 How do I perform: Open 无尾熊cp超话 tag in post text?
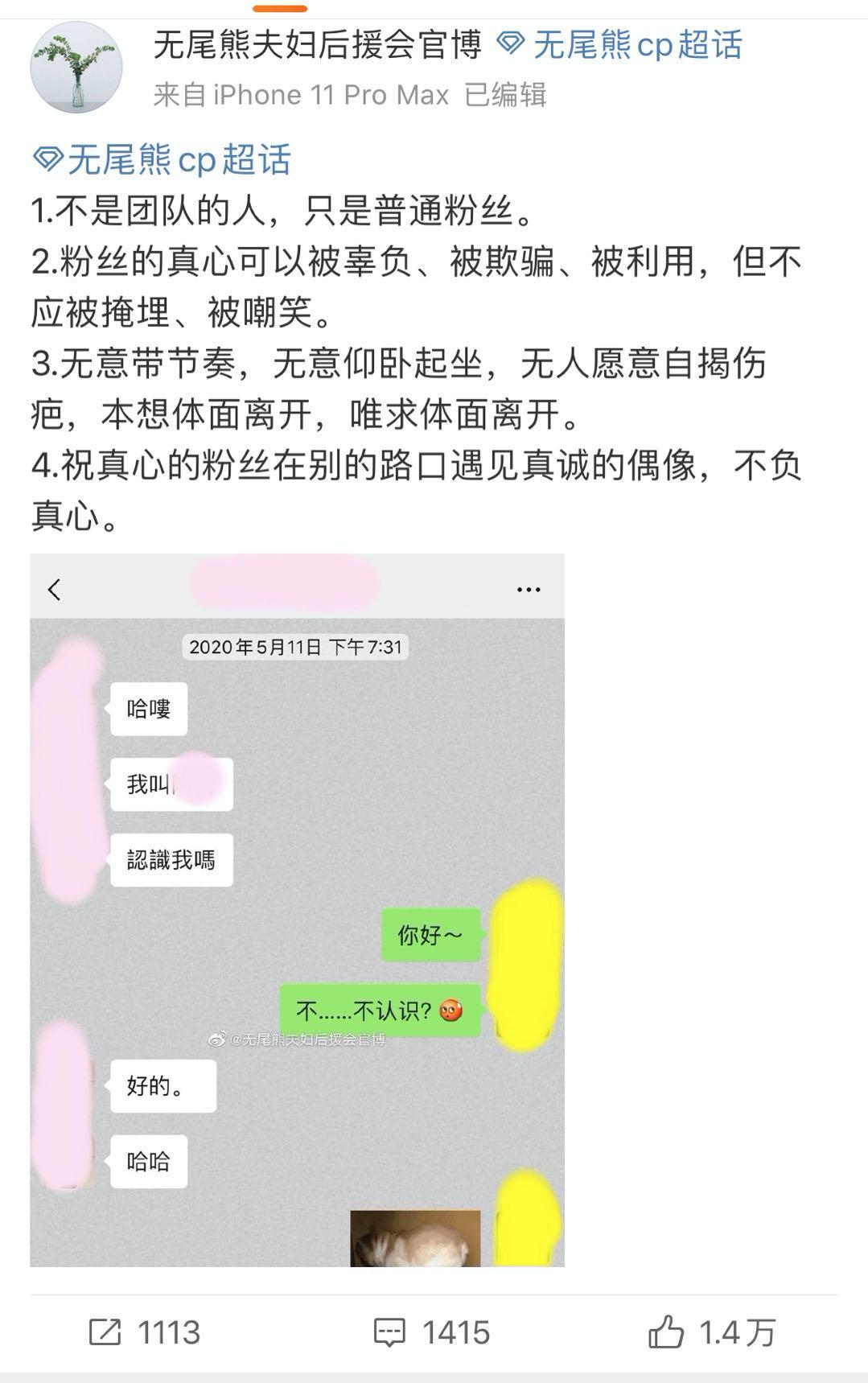click(162, 159)
